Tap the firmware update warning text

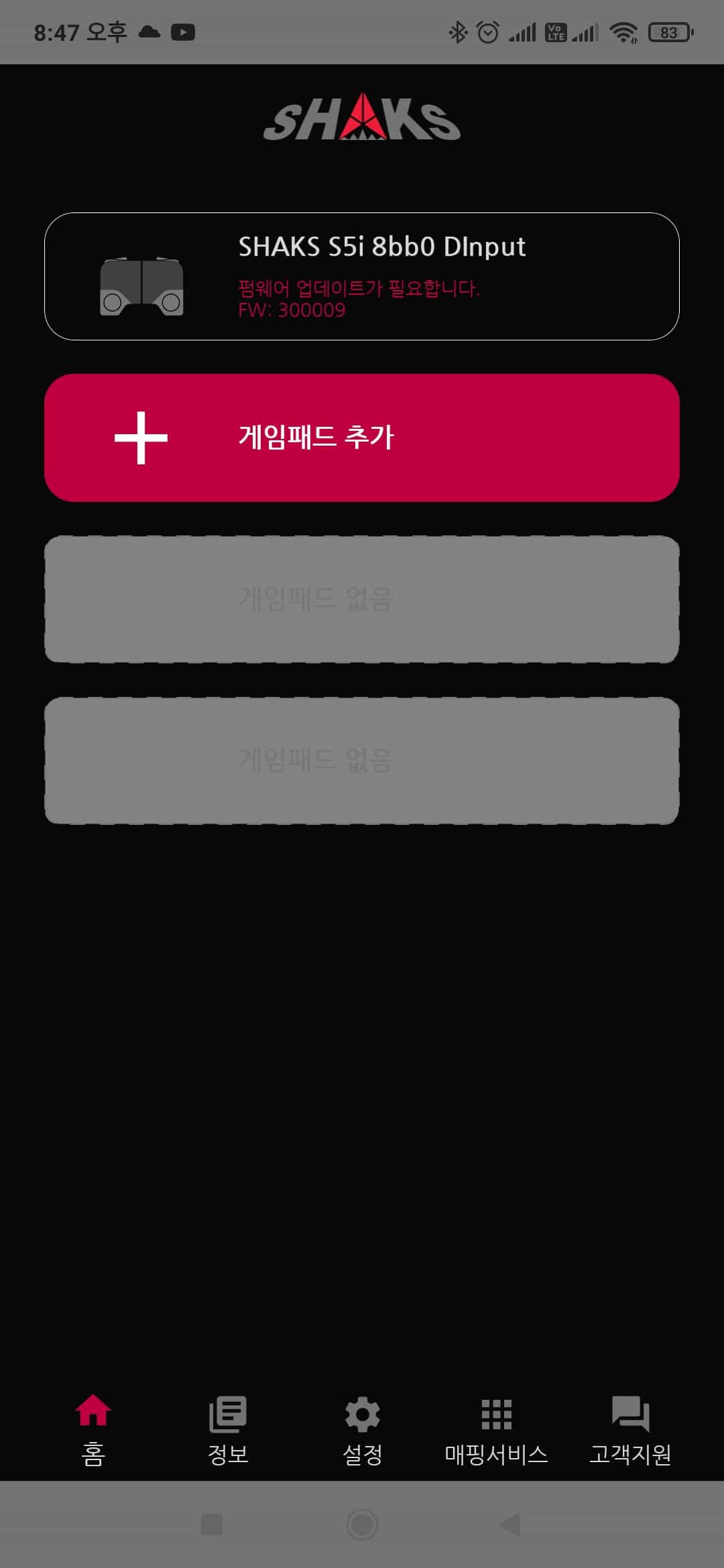point(360,287)
